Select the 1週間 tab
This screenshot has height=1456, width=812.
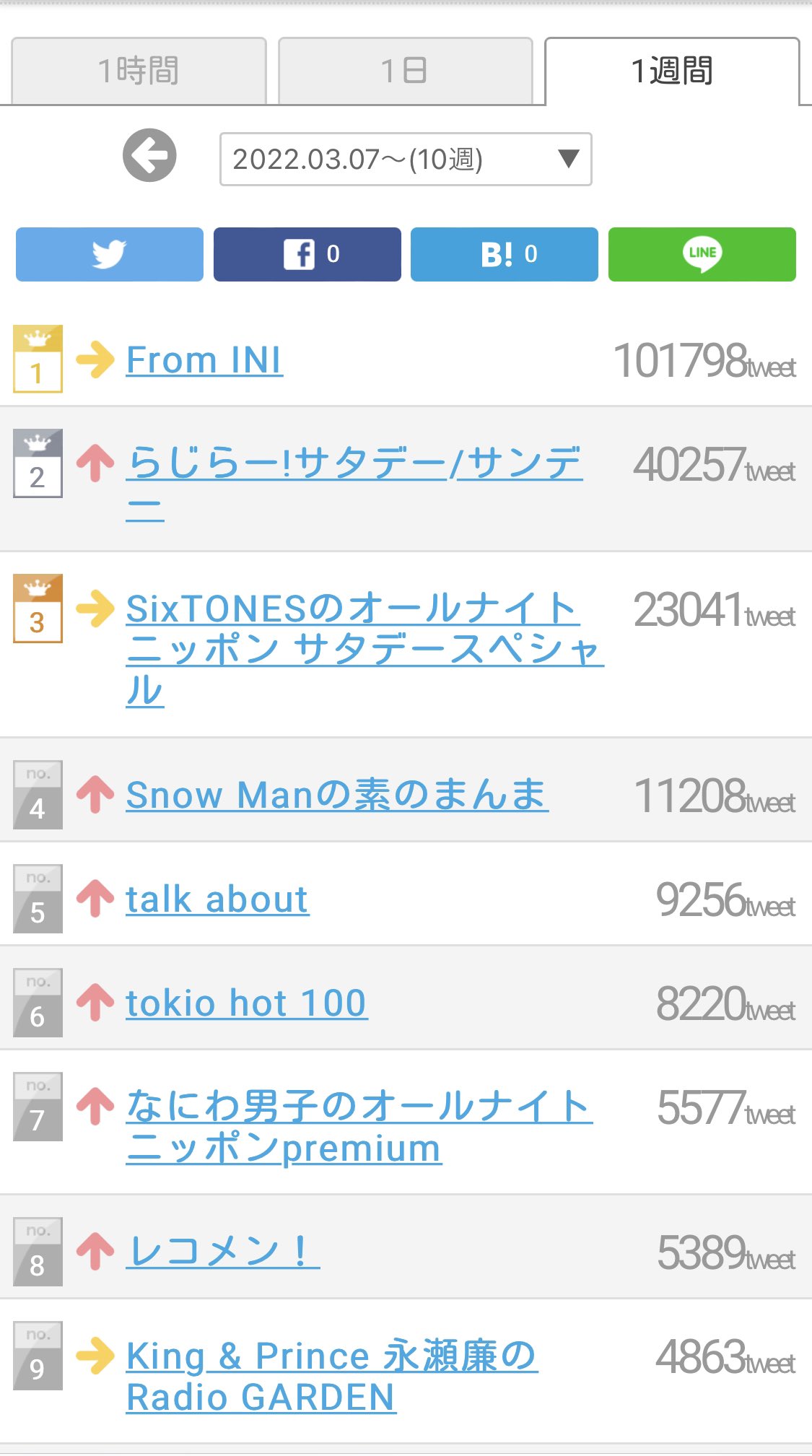[x=672, y=71]
